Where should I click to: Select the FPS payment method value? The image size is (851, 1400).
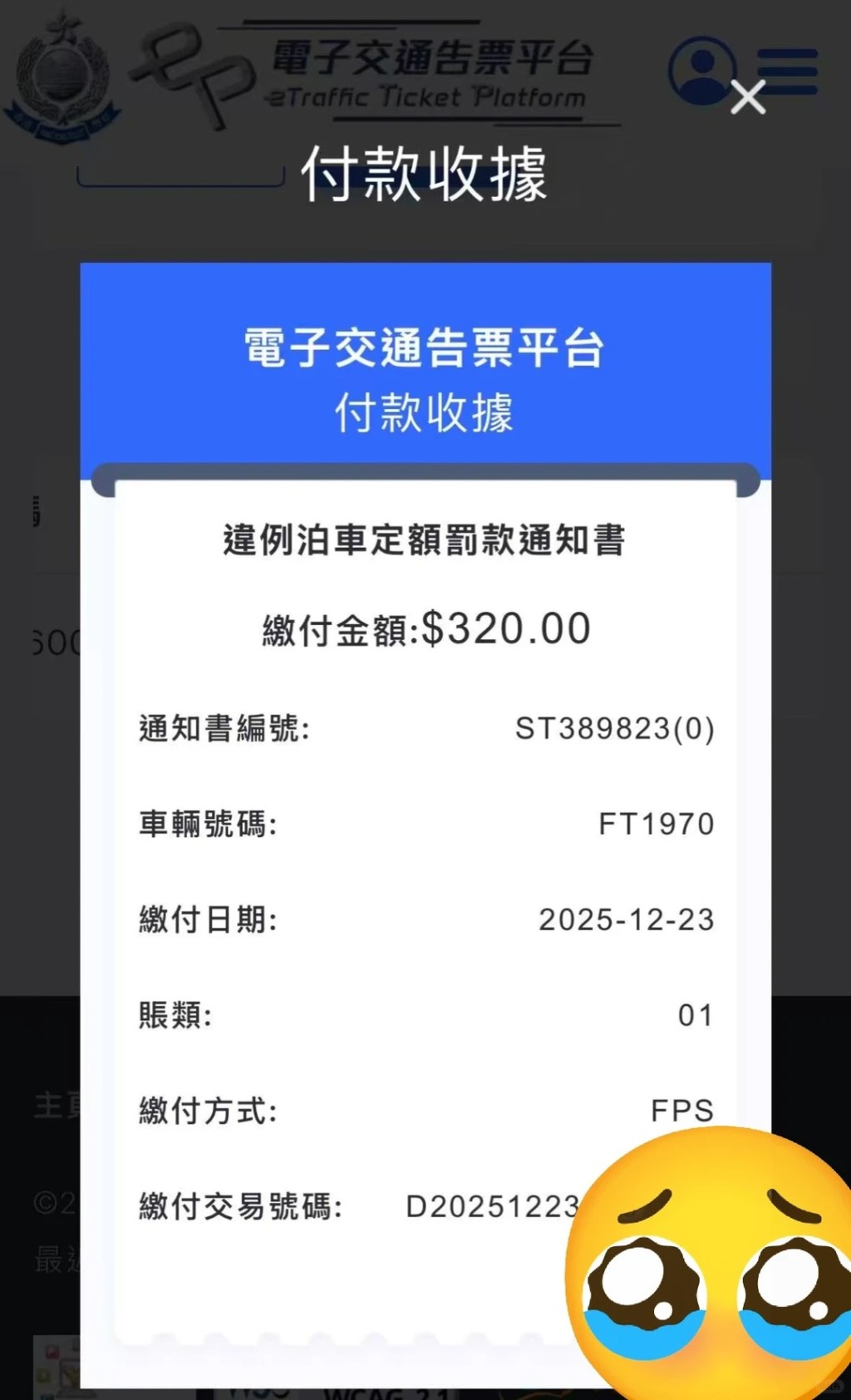click(682, 1111)
